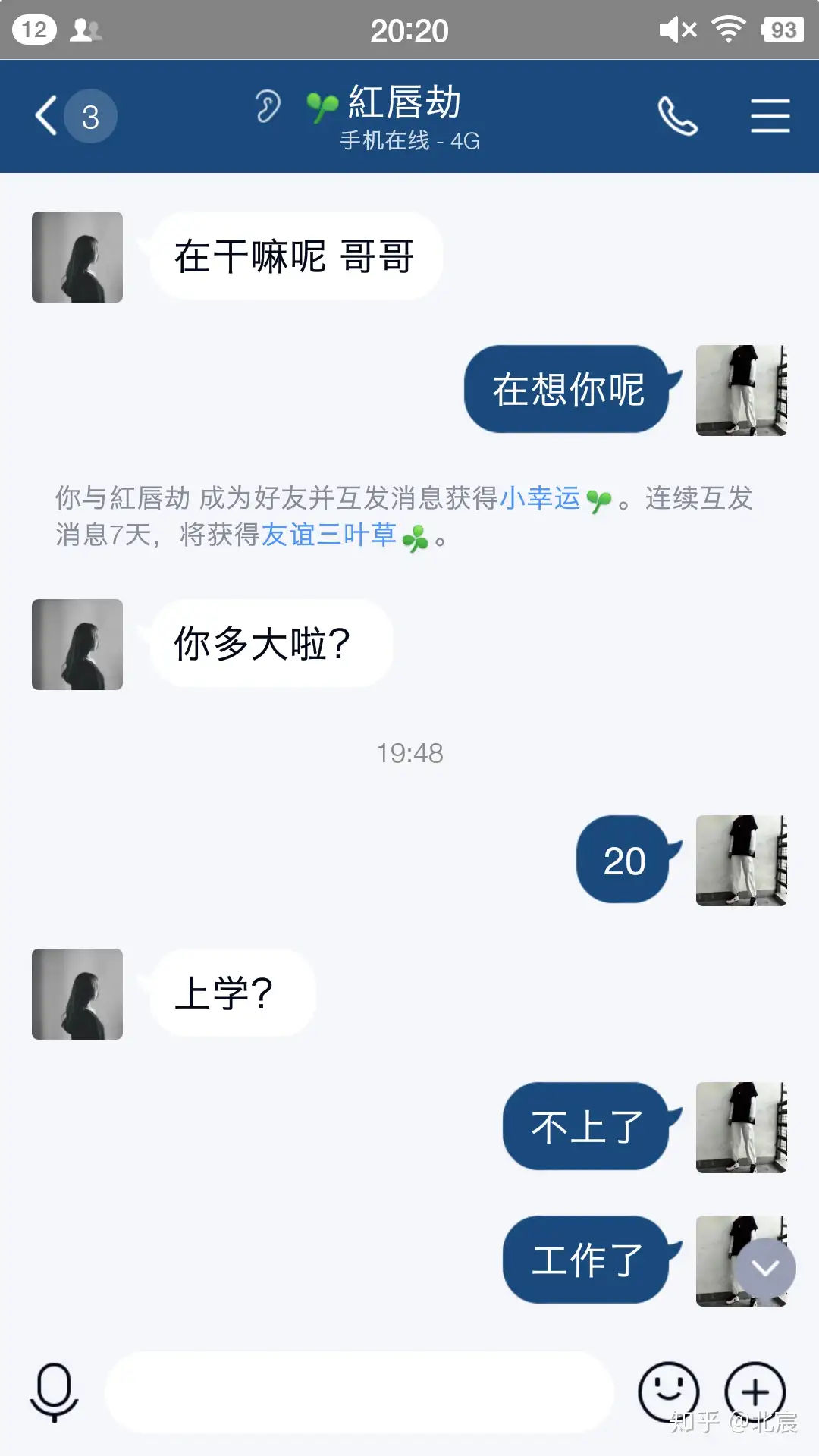This screenshot has height=1456, width=819.
Task: Open my avatar beside 在想你呢
Action: coord(741,391)
